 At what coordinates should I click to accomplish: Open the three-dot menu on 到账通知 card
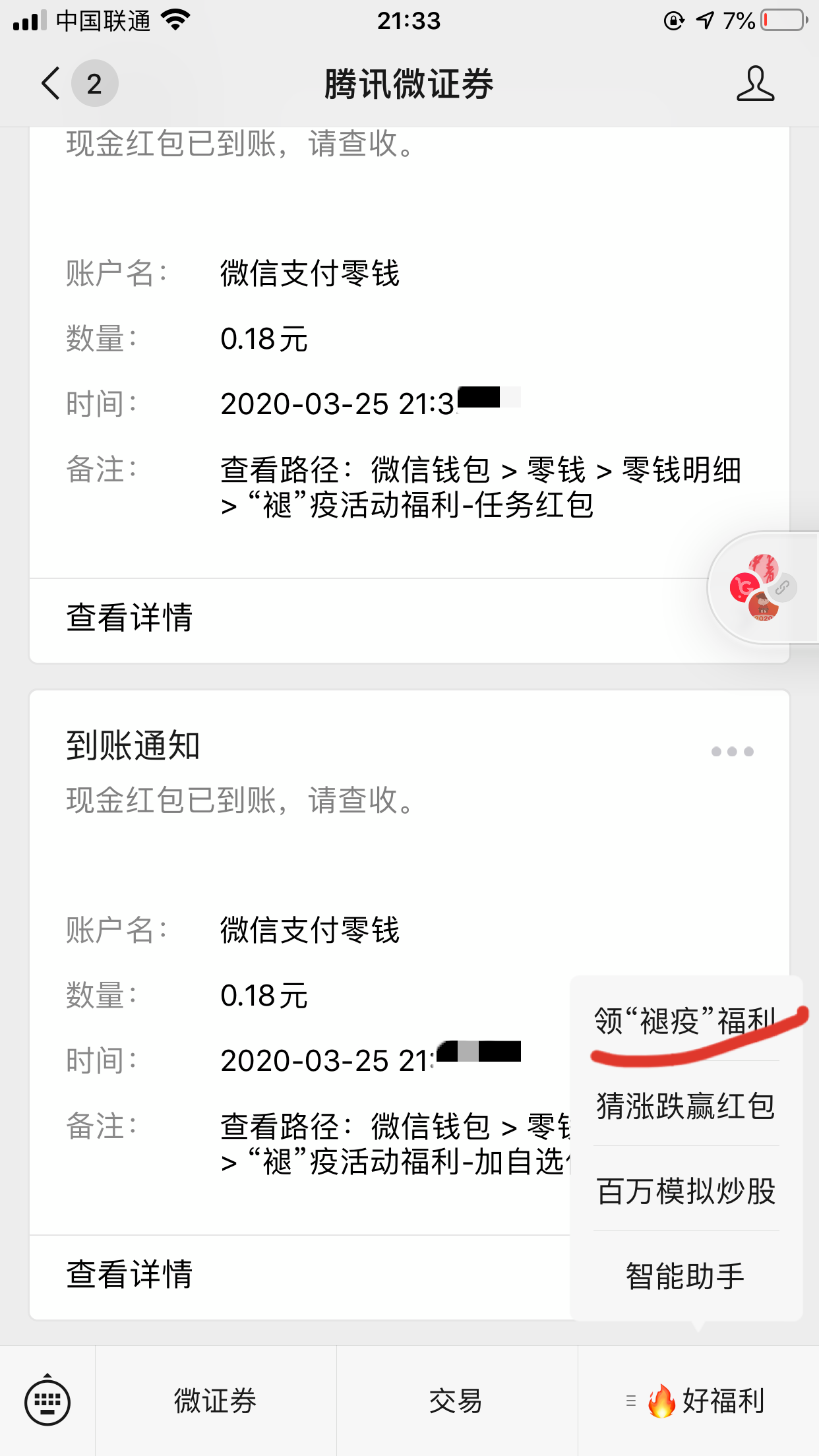click(732, 752)
